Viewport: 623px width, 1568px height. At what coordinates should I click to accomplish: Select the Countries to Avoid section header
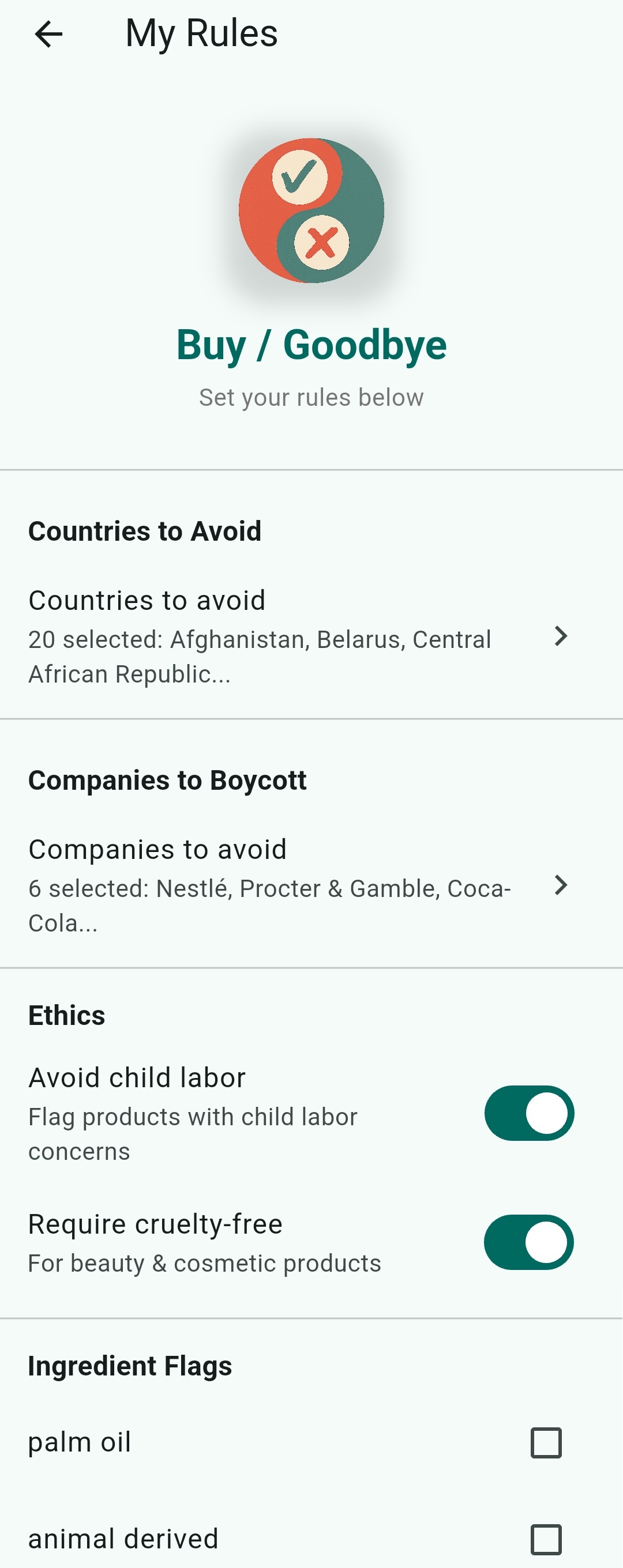(144, 530)
